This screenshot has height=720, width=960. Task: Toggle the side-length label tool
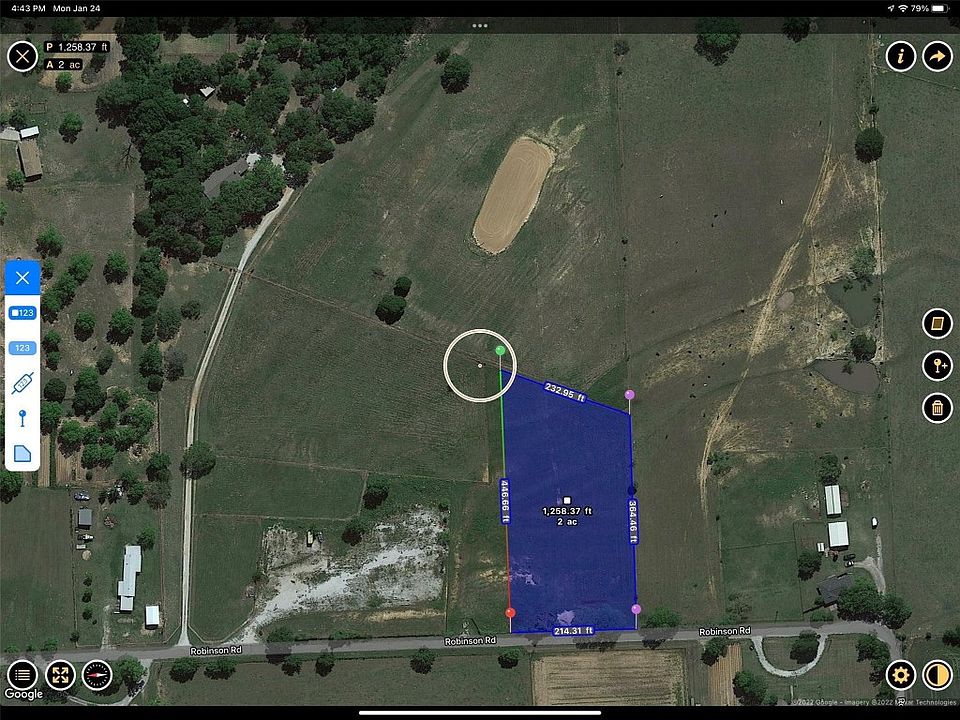coord(23,383)
